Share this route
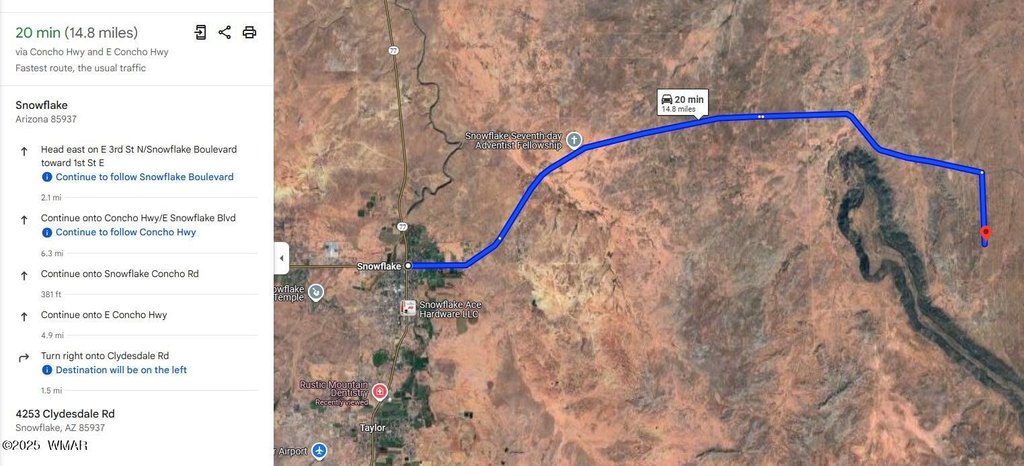 [225, 32]
